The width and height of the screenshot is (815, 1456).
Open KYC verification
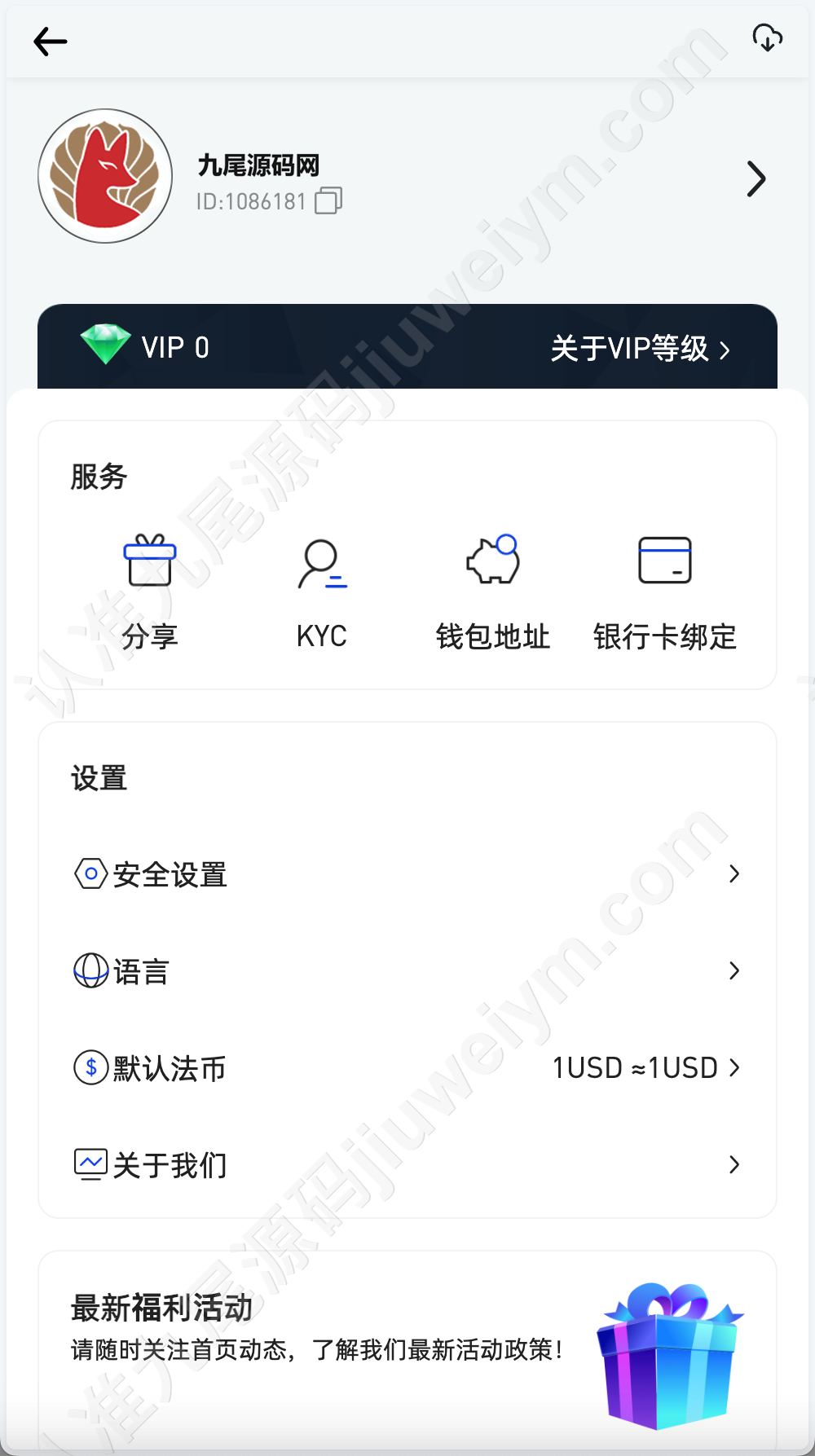pos(322,592)
